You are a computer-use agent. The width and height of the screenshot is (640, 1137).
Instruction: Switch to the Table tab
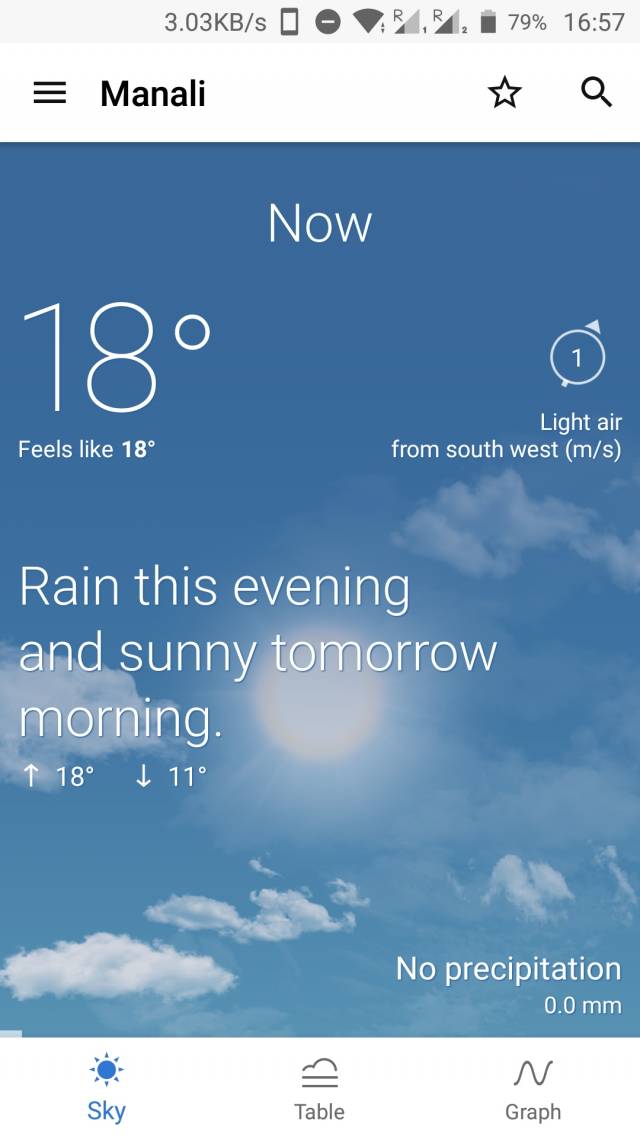click(x=319, y=1087)
